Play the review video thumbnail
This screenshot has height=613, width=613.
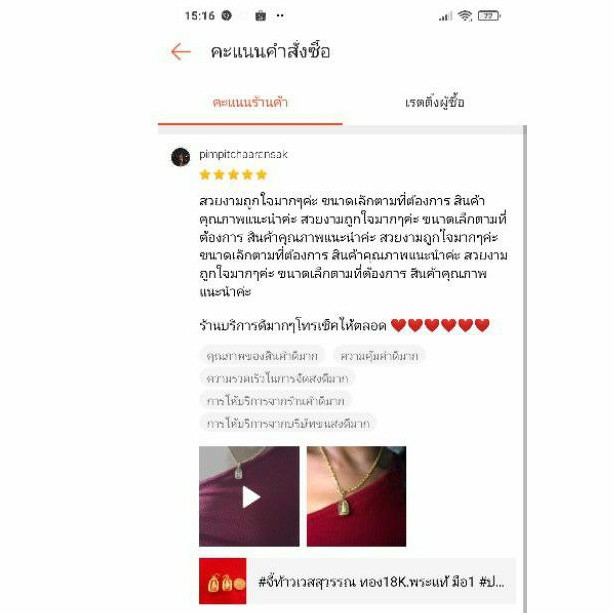[249, 496]
